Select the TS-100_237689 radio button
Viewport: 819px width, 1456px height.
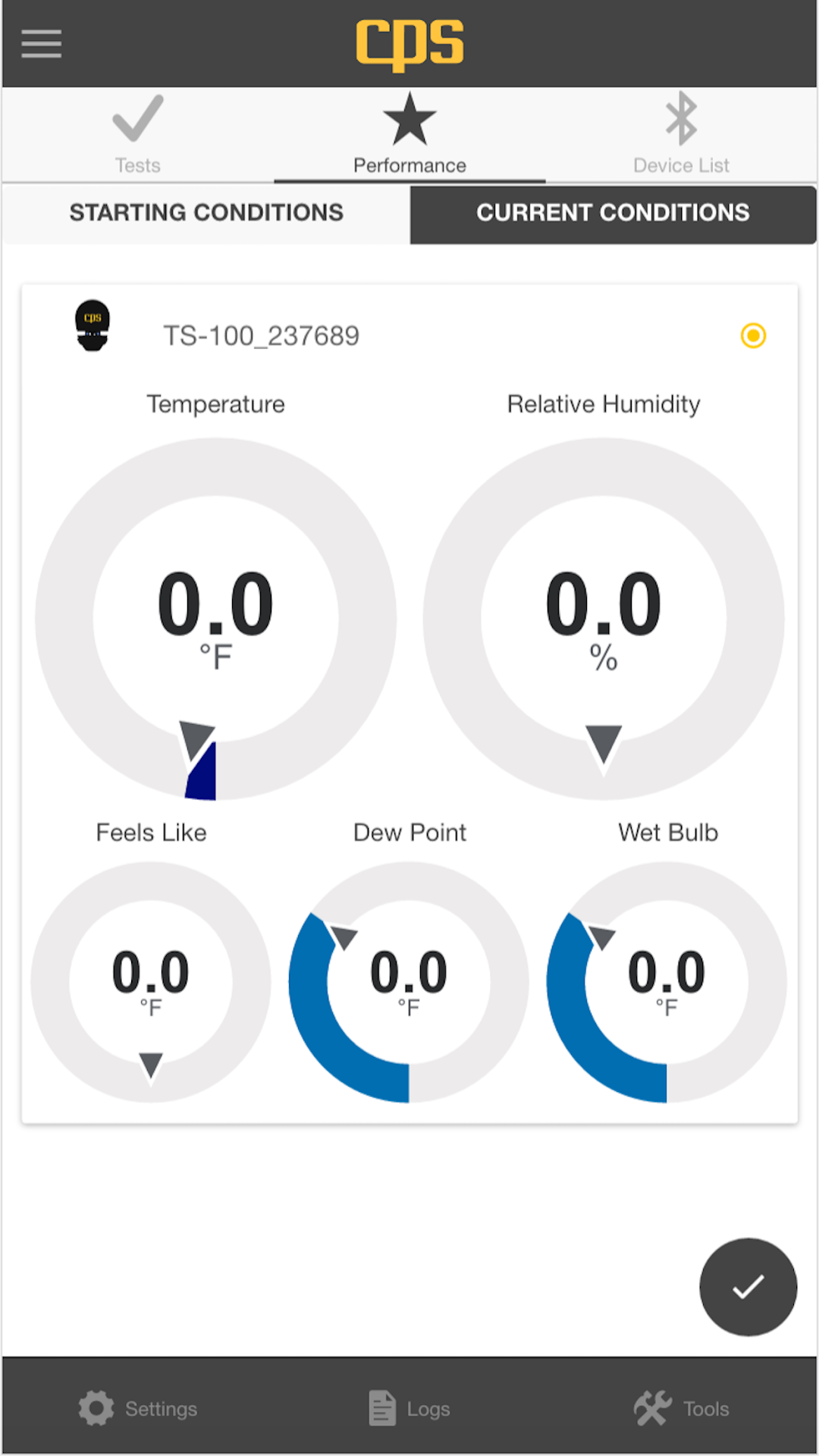(753, 335)
